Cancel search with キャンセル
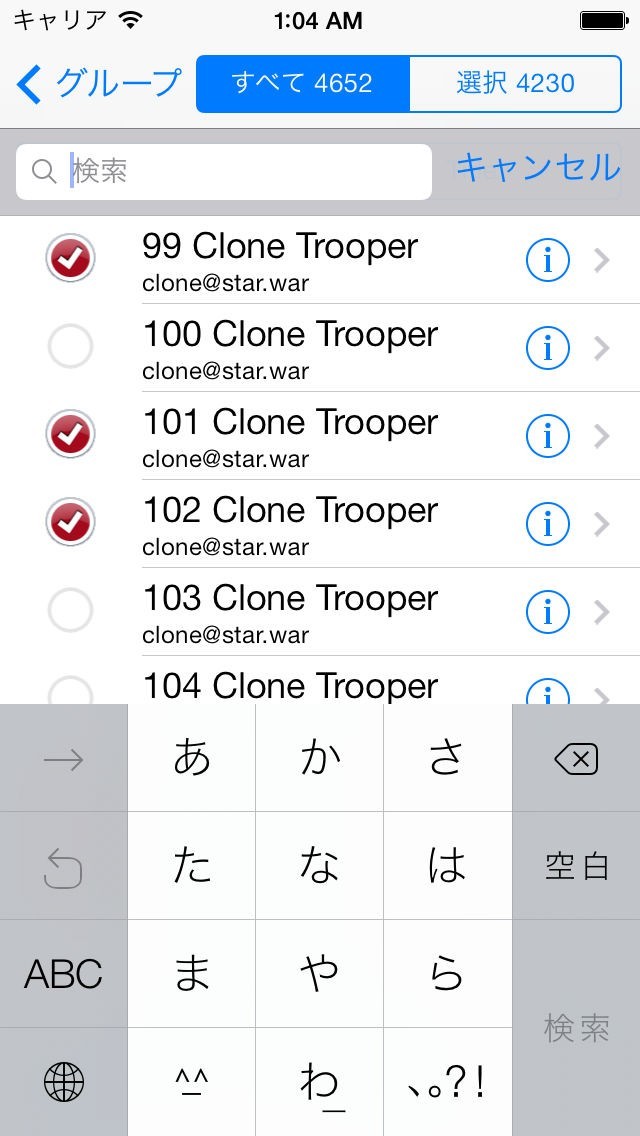The height and width of the screenshot is (1136, 640). click(x=537, y=168)
